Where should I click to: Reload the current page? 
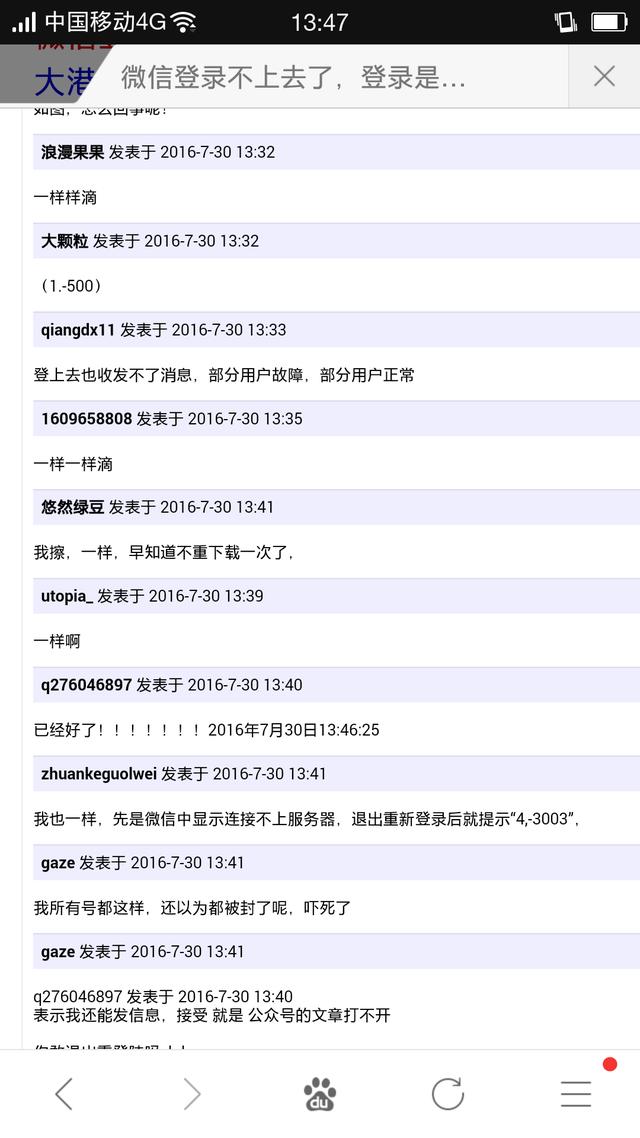tap(448, 1094)
